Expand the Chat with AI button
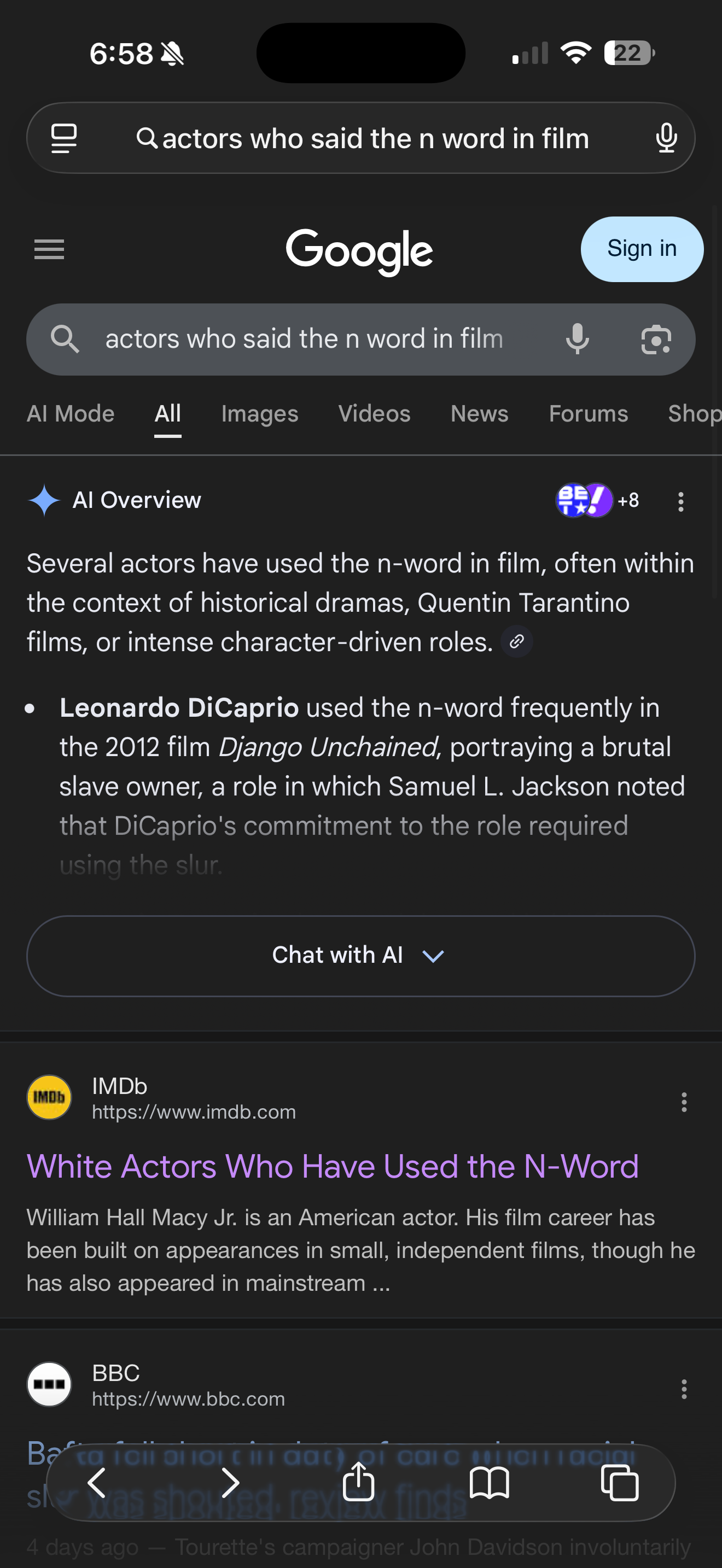This screenshot has height=1568, width=722. (360, 956)
